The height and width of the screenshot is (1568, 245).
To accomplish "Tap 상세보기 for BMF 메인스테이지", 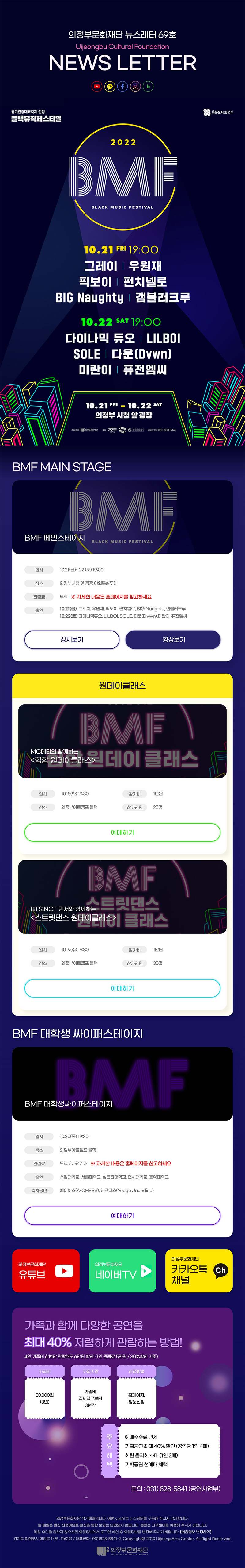I will (72, 640).
